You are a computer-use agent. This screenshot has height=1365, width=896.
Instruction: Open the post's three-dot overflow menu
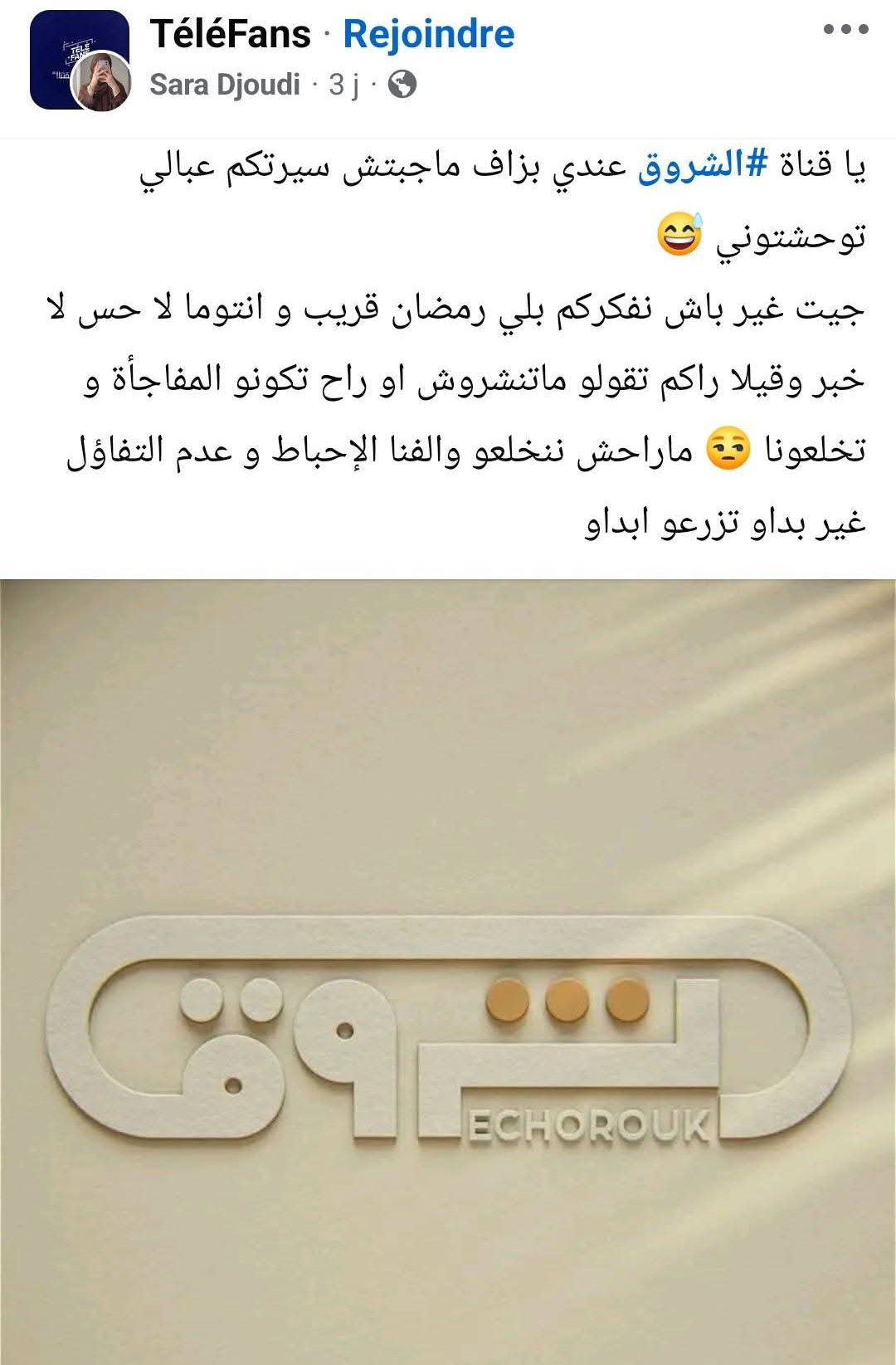tap(845, 30)
